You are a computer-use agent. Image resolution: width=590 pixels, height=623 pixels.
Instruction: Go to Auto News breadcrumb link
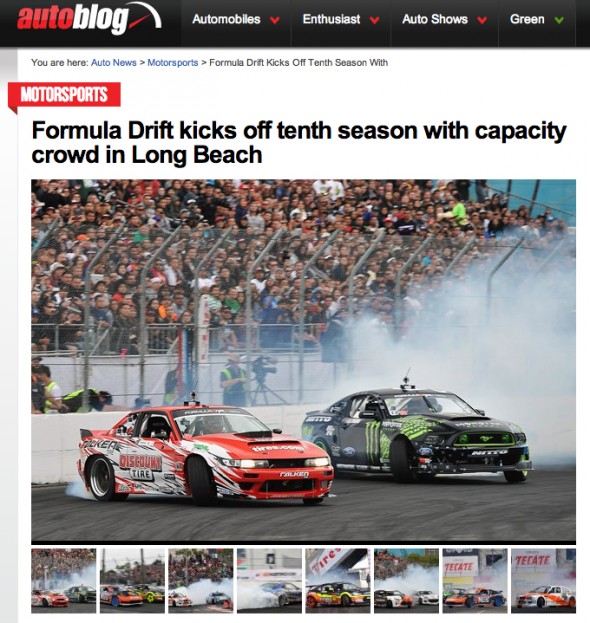114,63
